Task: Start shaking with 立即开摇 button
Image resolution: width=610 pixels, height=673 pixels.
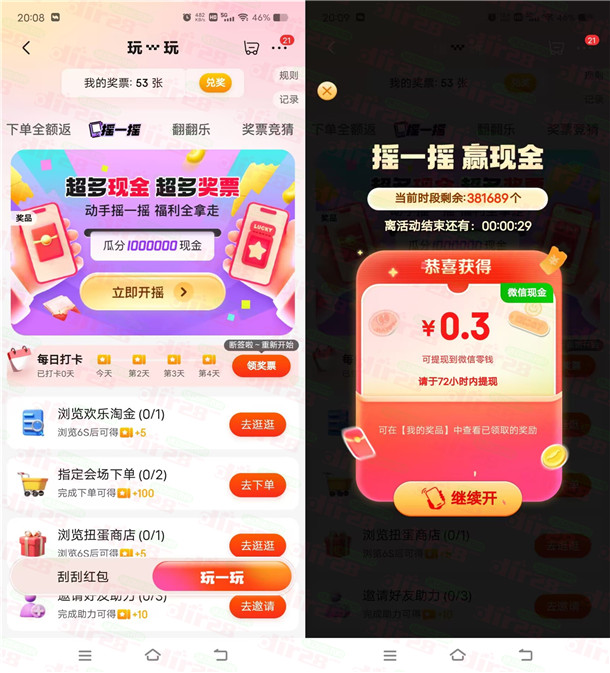Action: (152, 291)
